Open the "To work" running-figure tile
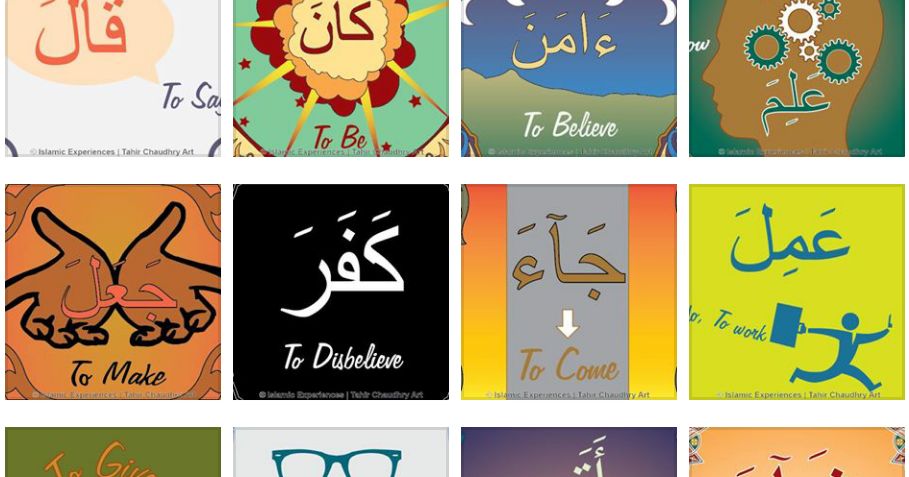Viewport: 909px width, 477px height. [797, 292]
